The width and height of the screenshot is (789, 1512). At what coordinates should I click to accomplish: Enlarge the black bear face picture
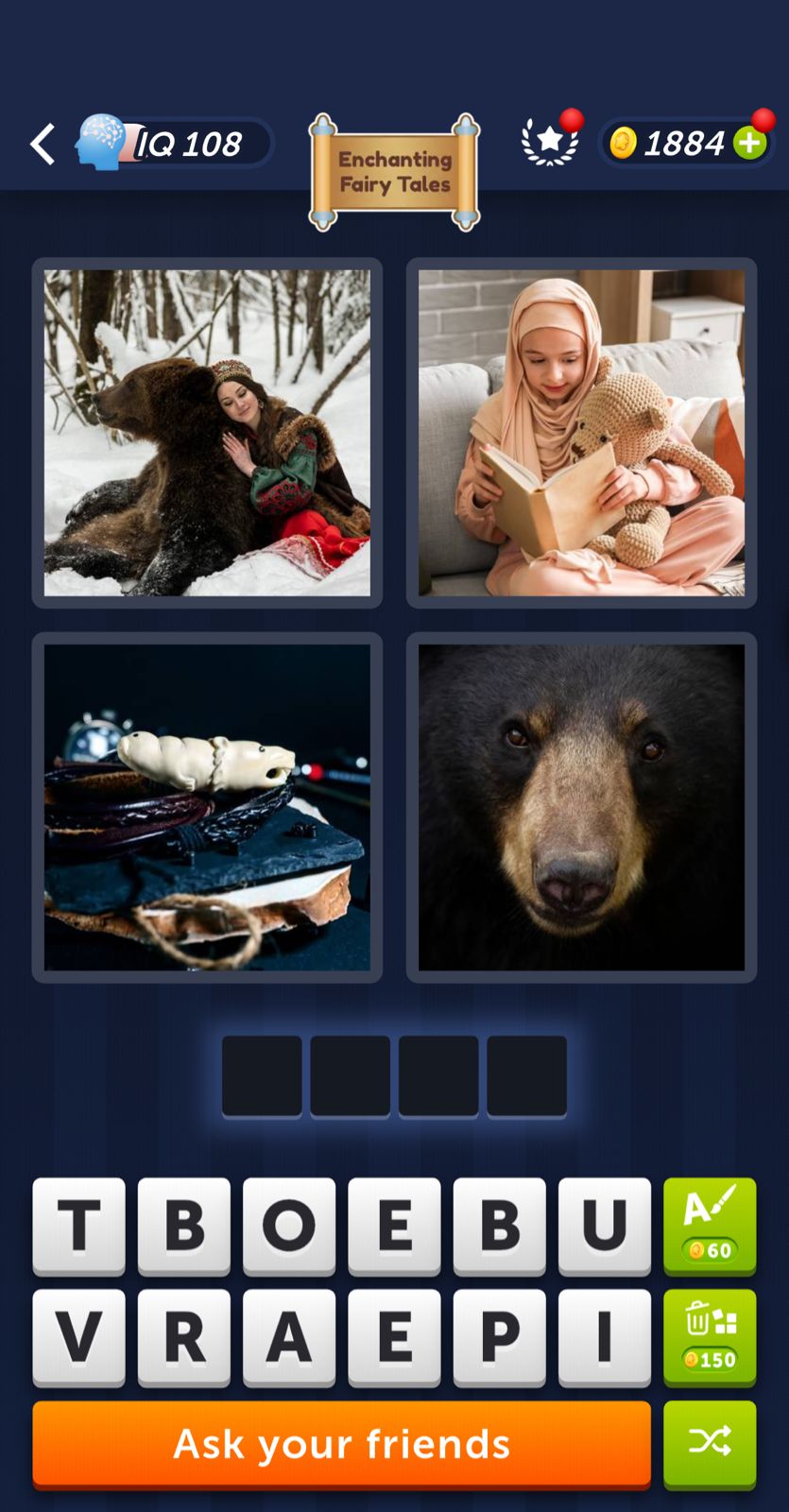click(581, 807)
